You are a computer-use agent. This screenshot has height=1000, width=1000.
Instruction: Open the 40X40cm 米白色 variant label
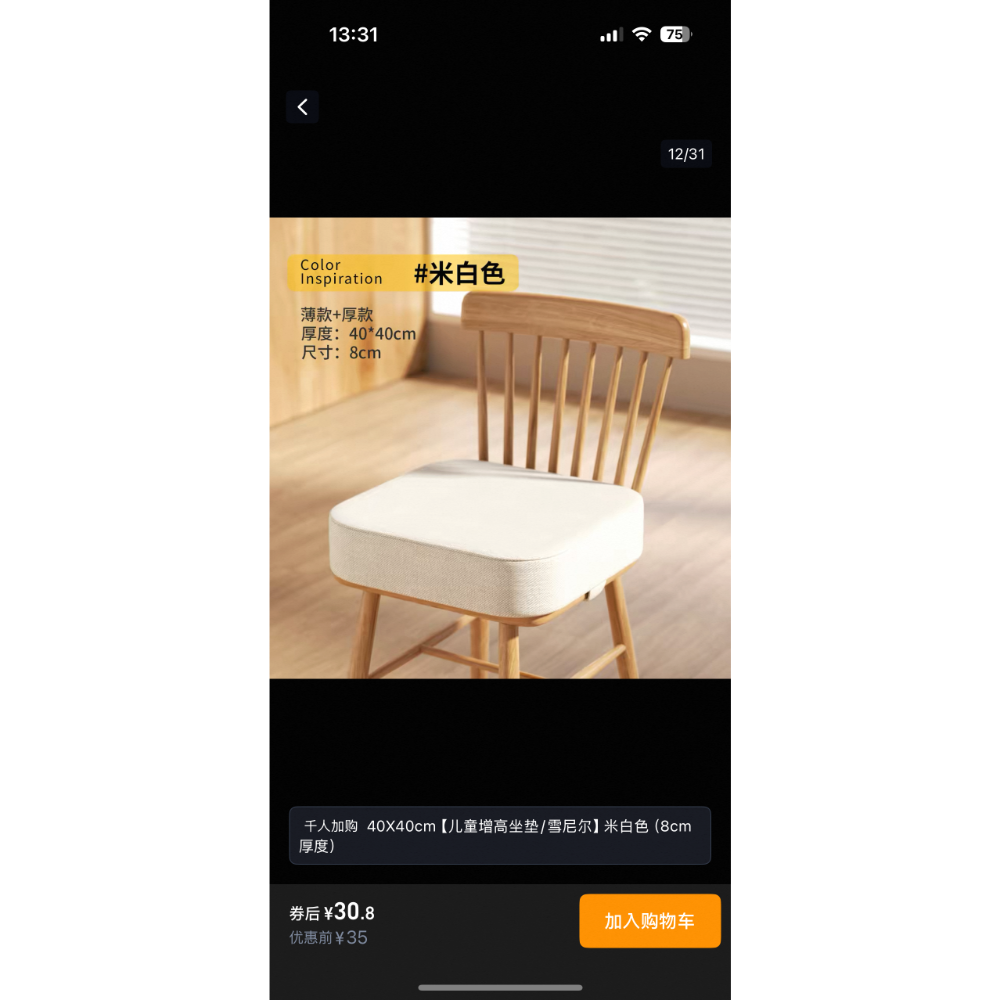[x=499, y=835]
